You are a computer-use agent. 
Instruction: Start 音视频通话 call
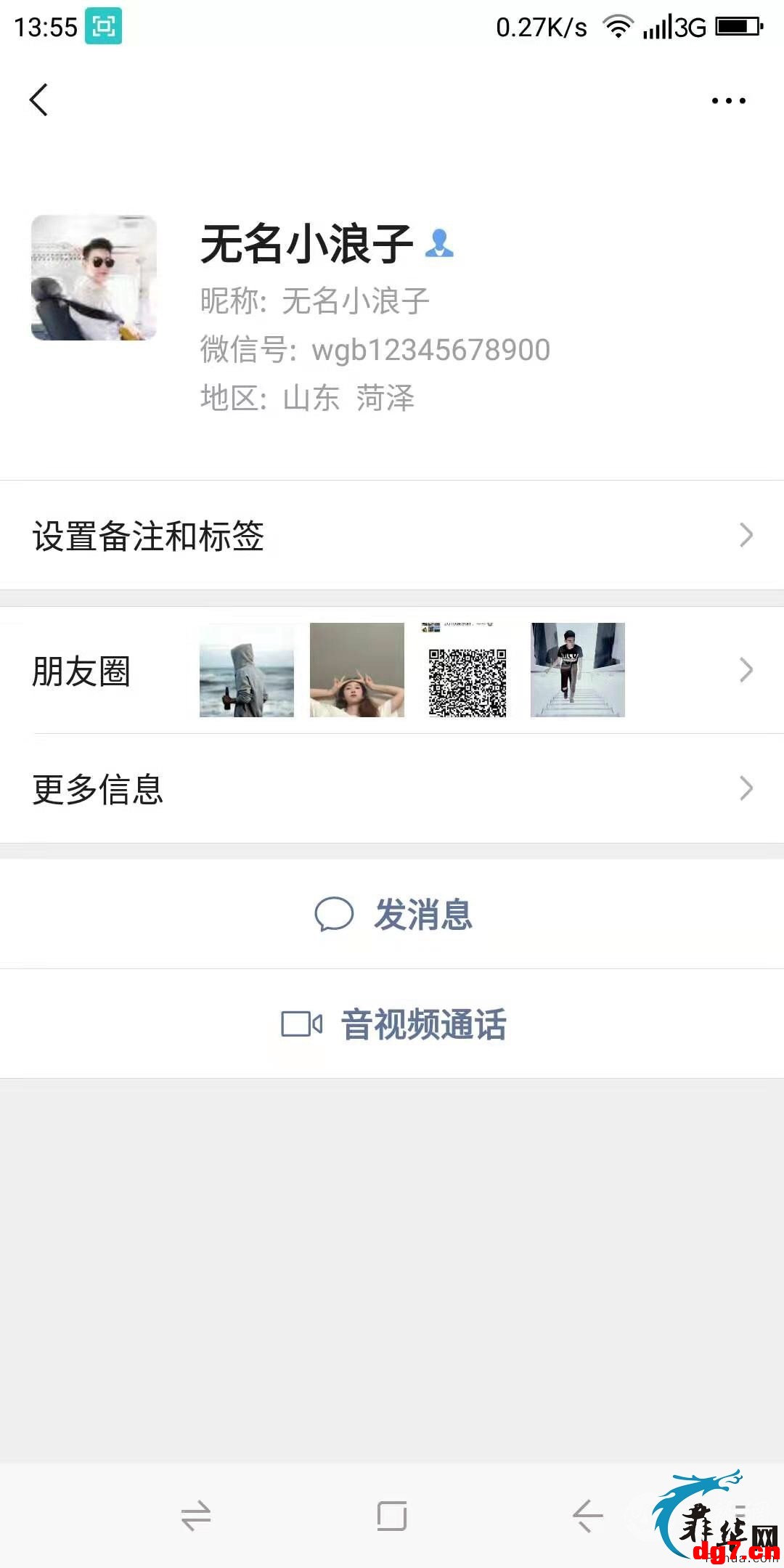[x=392, y=1024]
